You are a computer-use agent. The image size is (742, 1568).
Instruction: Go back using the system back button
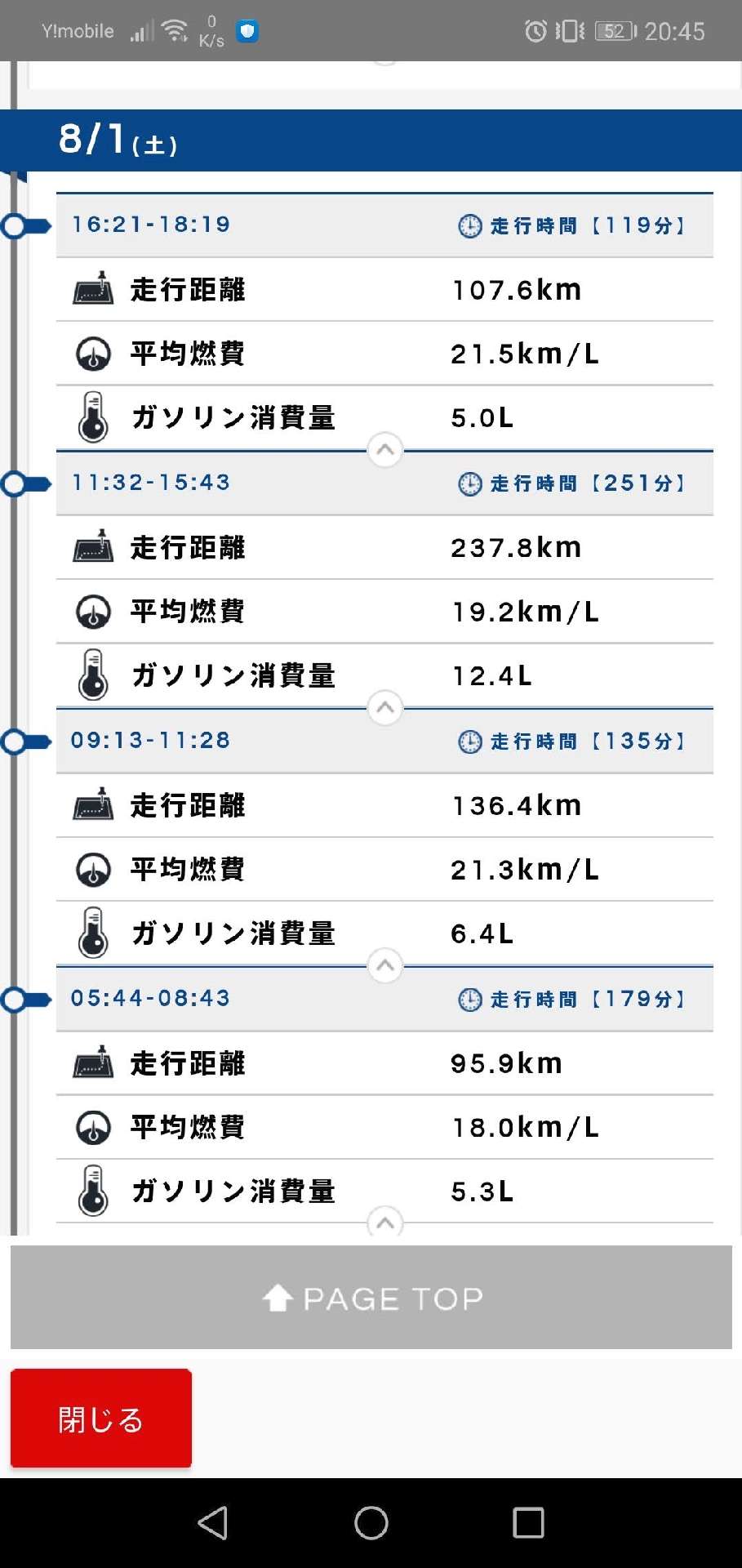213,1523
